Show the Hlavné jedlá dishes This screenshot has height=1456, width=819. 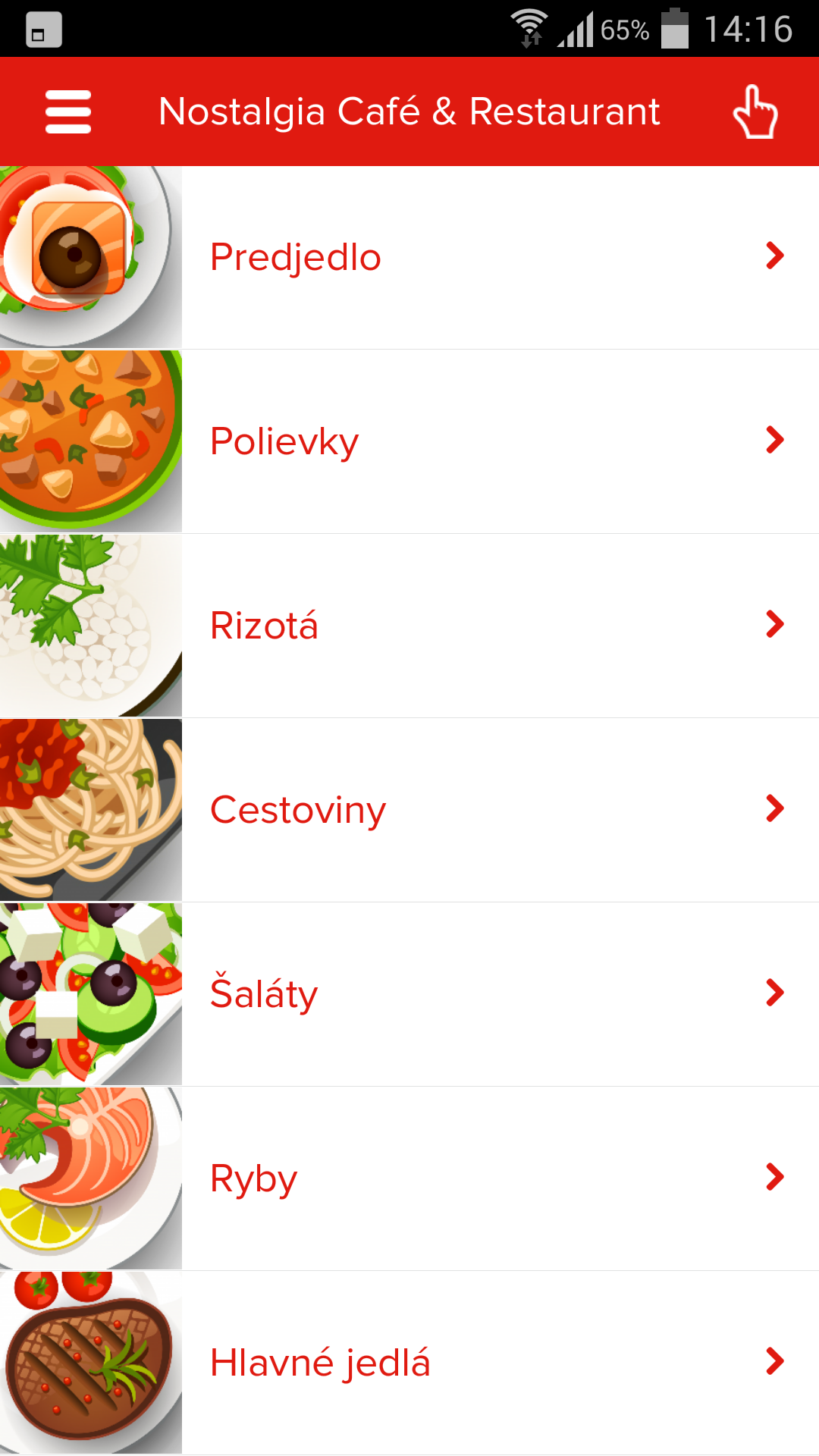coord(409,1363)
